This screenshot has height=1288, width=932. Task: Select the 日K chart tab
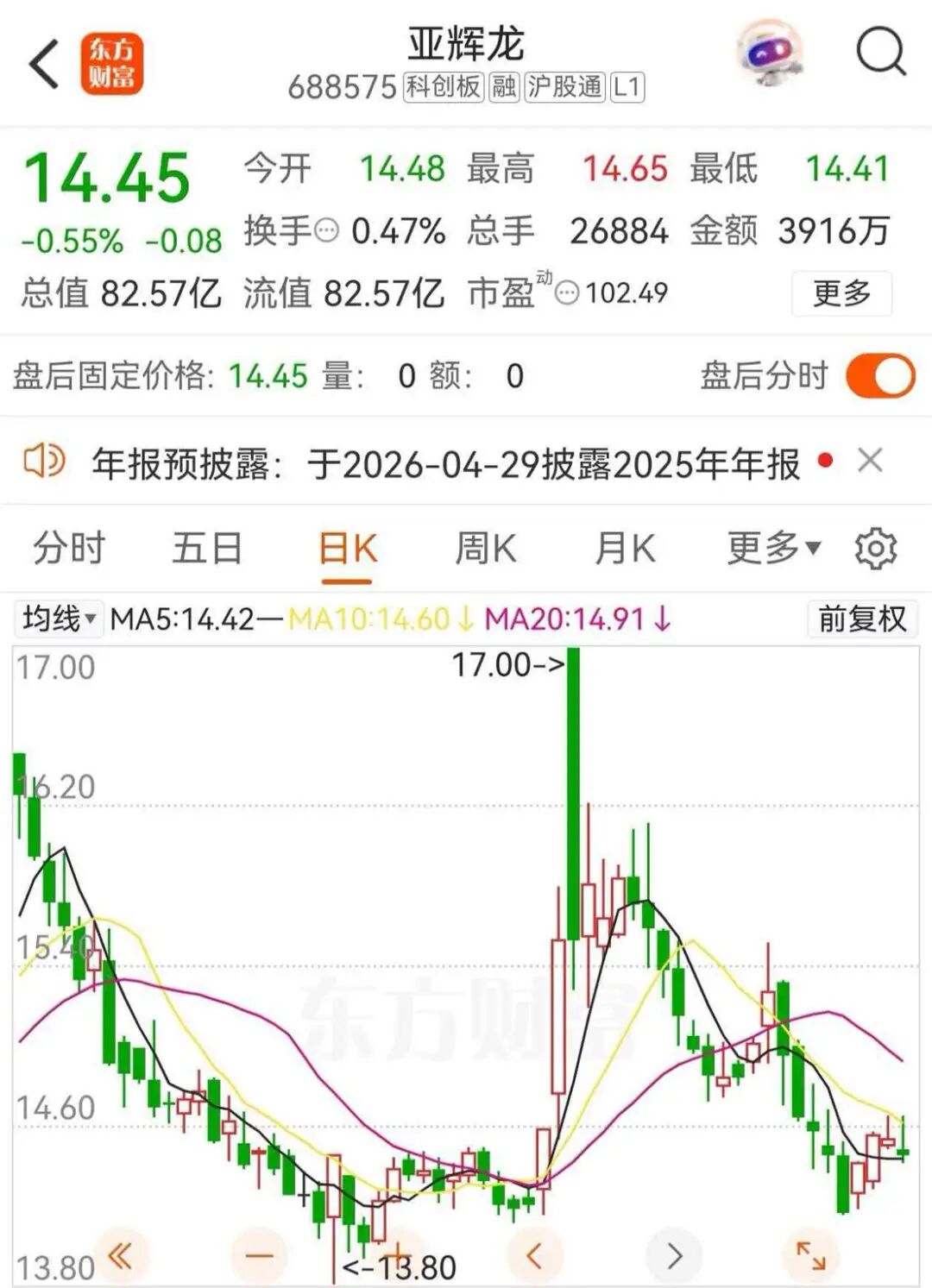pyautogui.click(x=348, y=549)
